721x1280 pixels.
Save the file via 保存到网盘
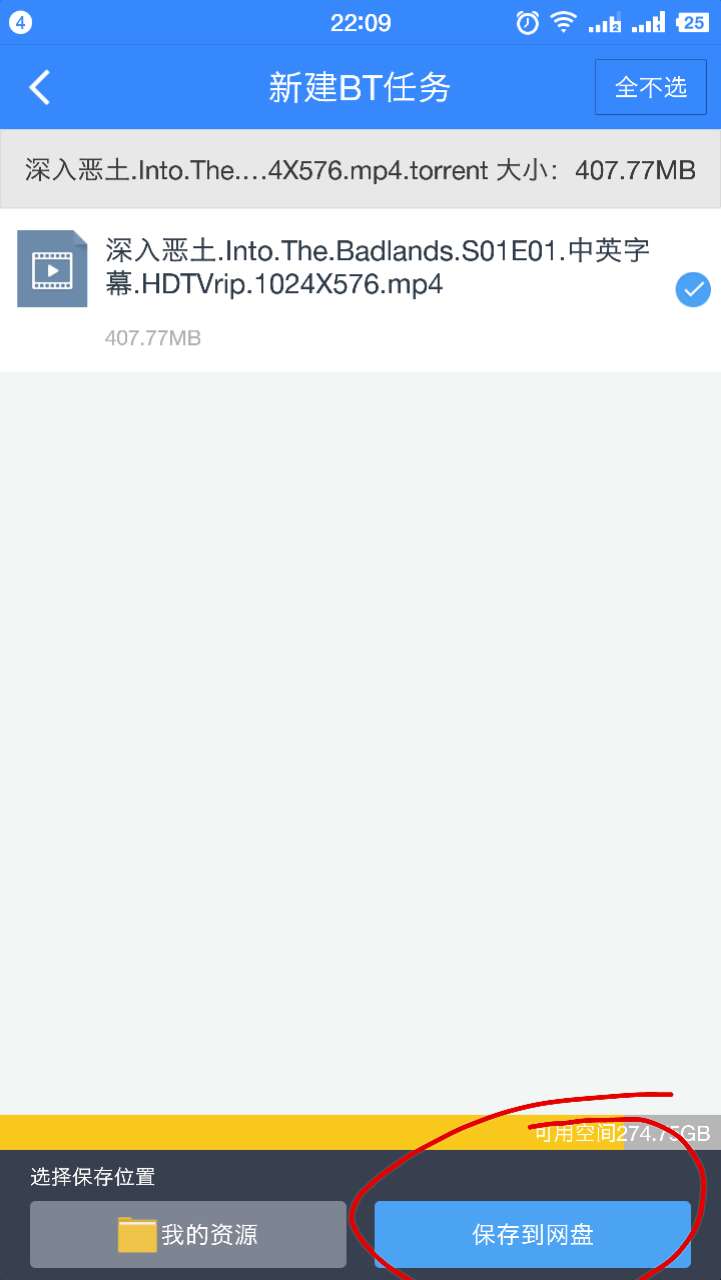[532, 1234]
